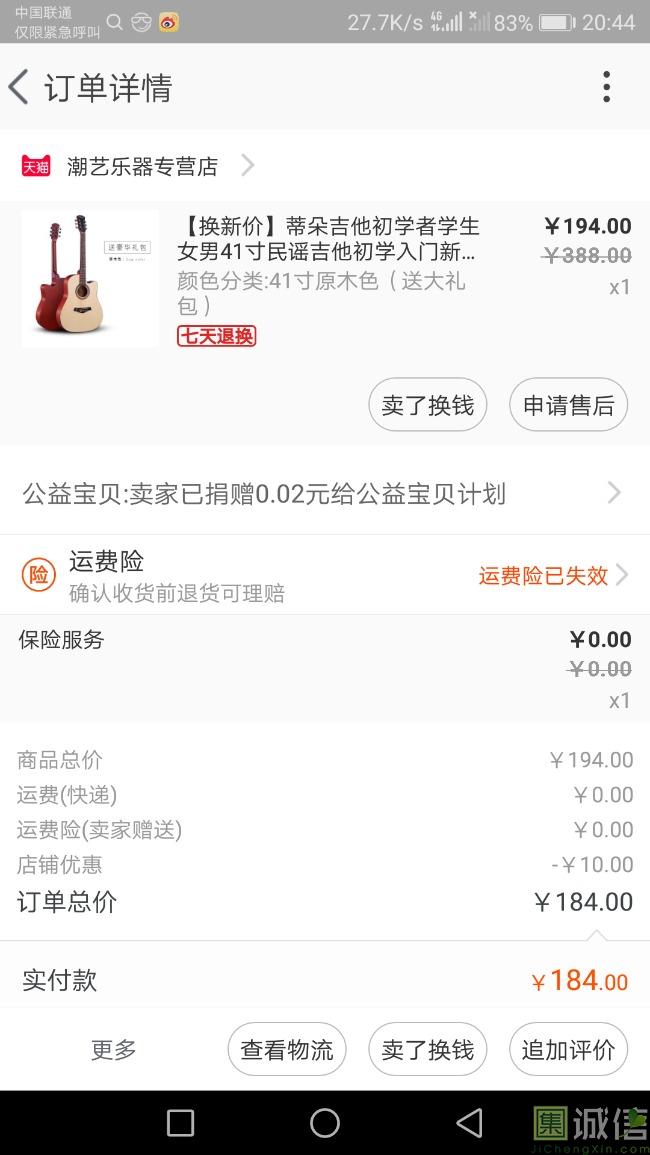Add a follow-up review with 追加评价

(x=568, y=1050)
